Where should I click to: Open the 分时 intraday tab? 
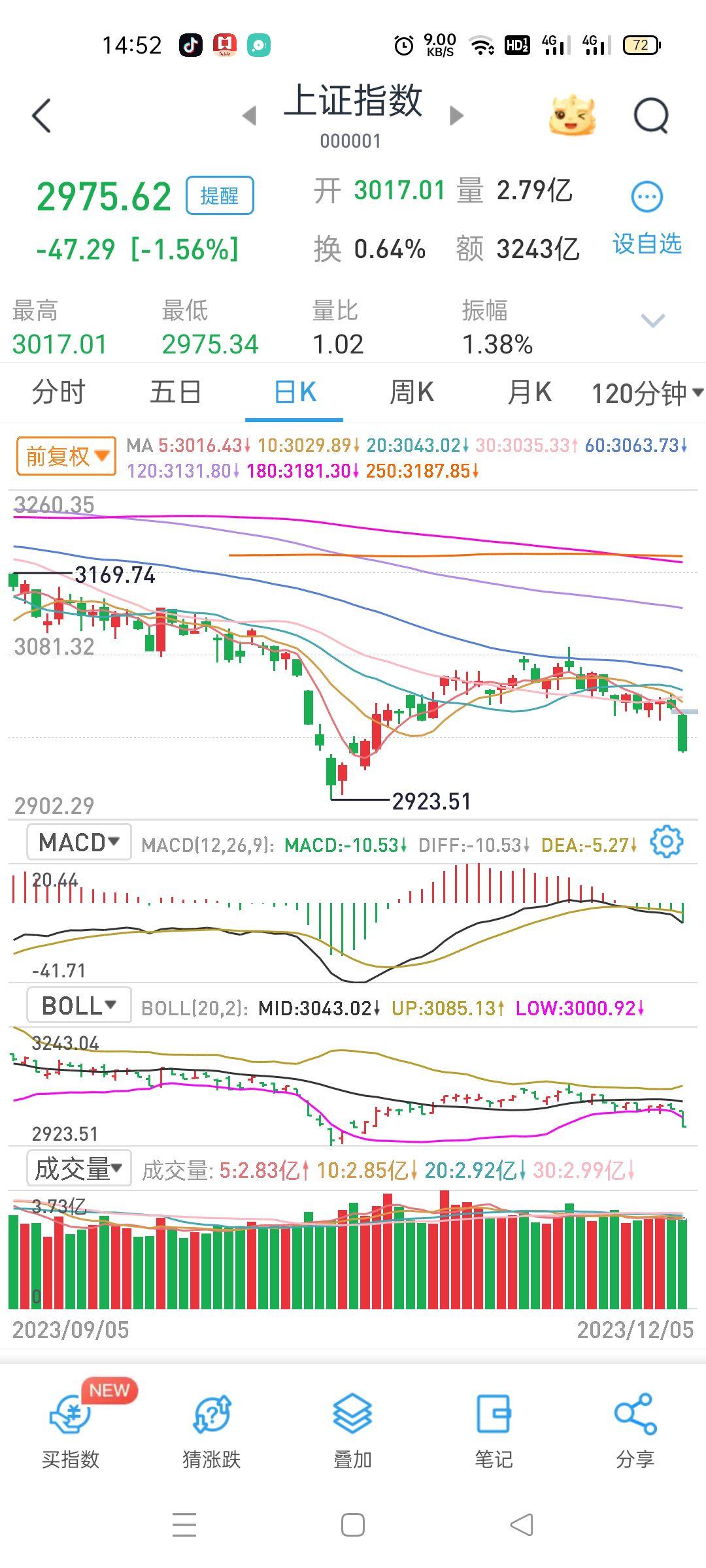58,392
